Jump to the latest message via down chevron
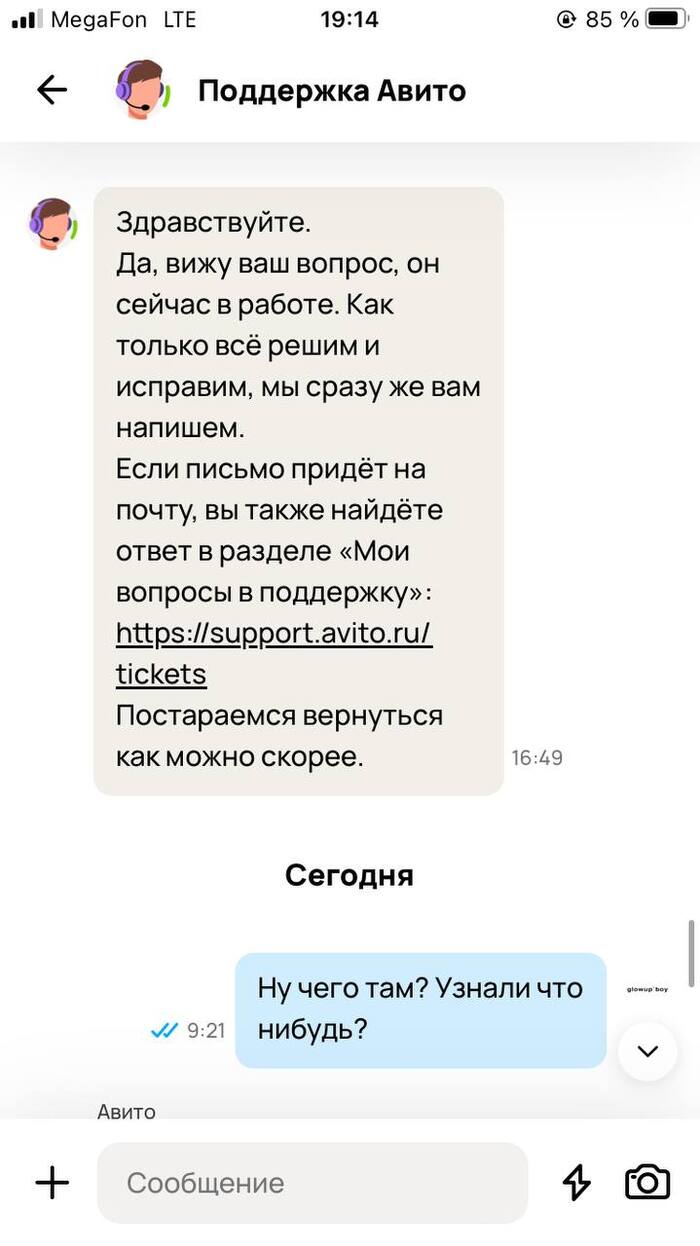The width and height of the screenshot is (700, 1246). pyautogui.click(x=647, y=1051)
